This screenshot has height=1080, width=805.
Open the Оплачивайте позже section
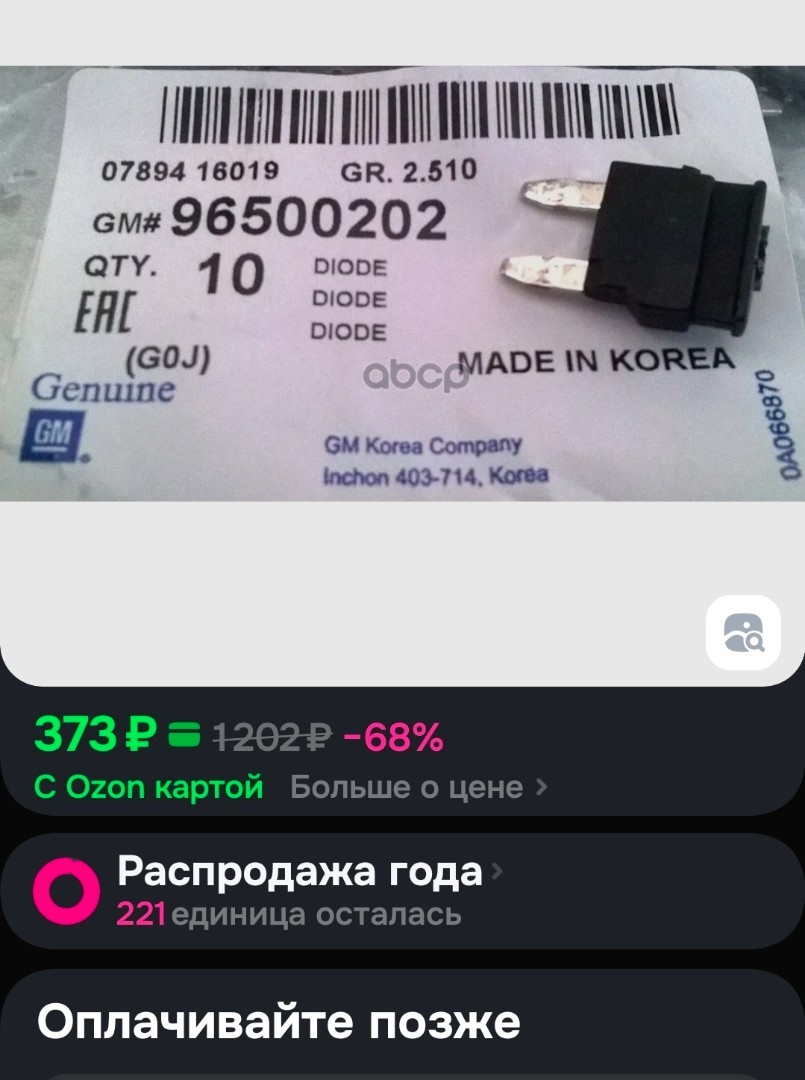click(279, 1023)
